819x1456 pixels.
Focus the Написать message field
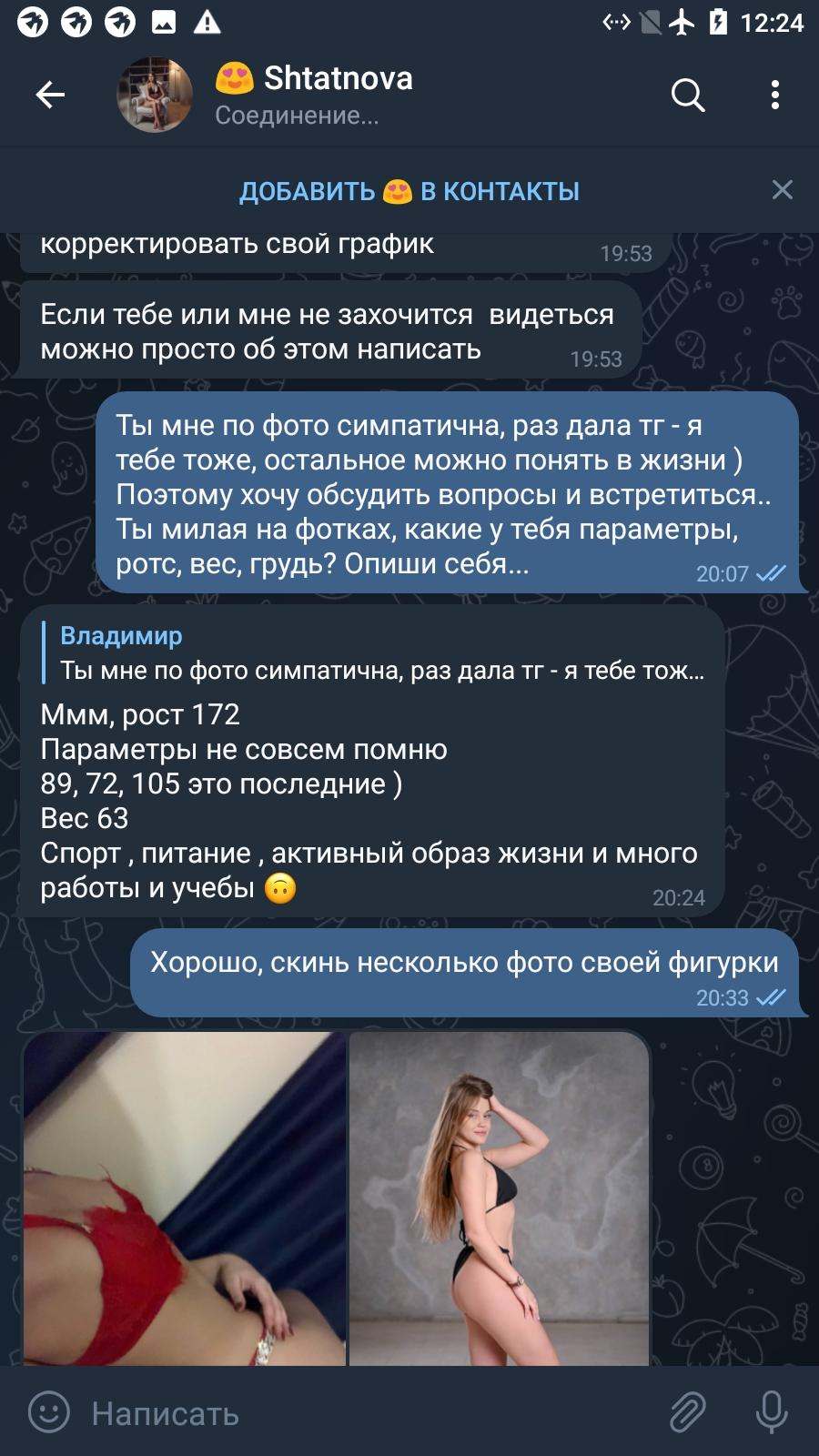point(364,1413)
